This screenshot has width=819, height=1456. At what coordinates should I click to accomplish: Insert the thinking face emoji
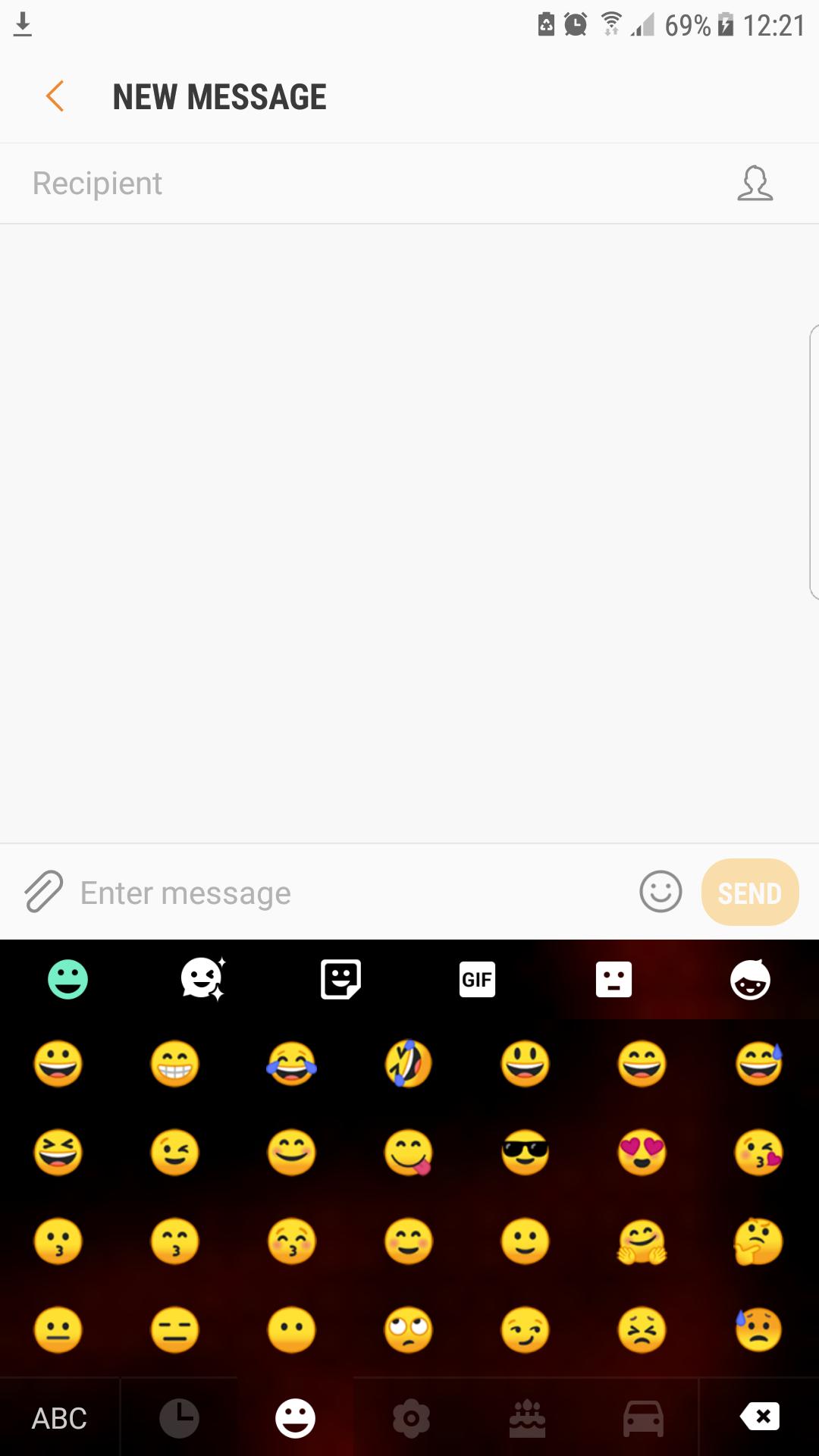758,1241
